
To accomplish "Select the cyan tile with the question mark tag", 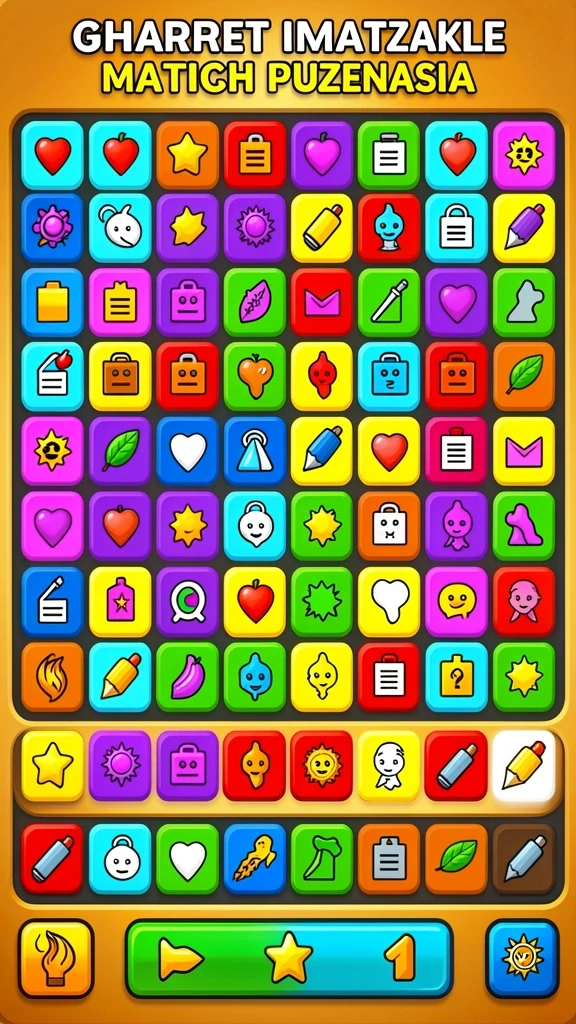I will click(x=456, y=677).
